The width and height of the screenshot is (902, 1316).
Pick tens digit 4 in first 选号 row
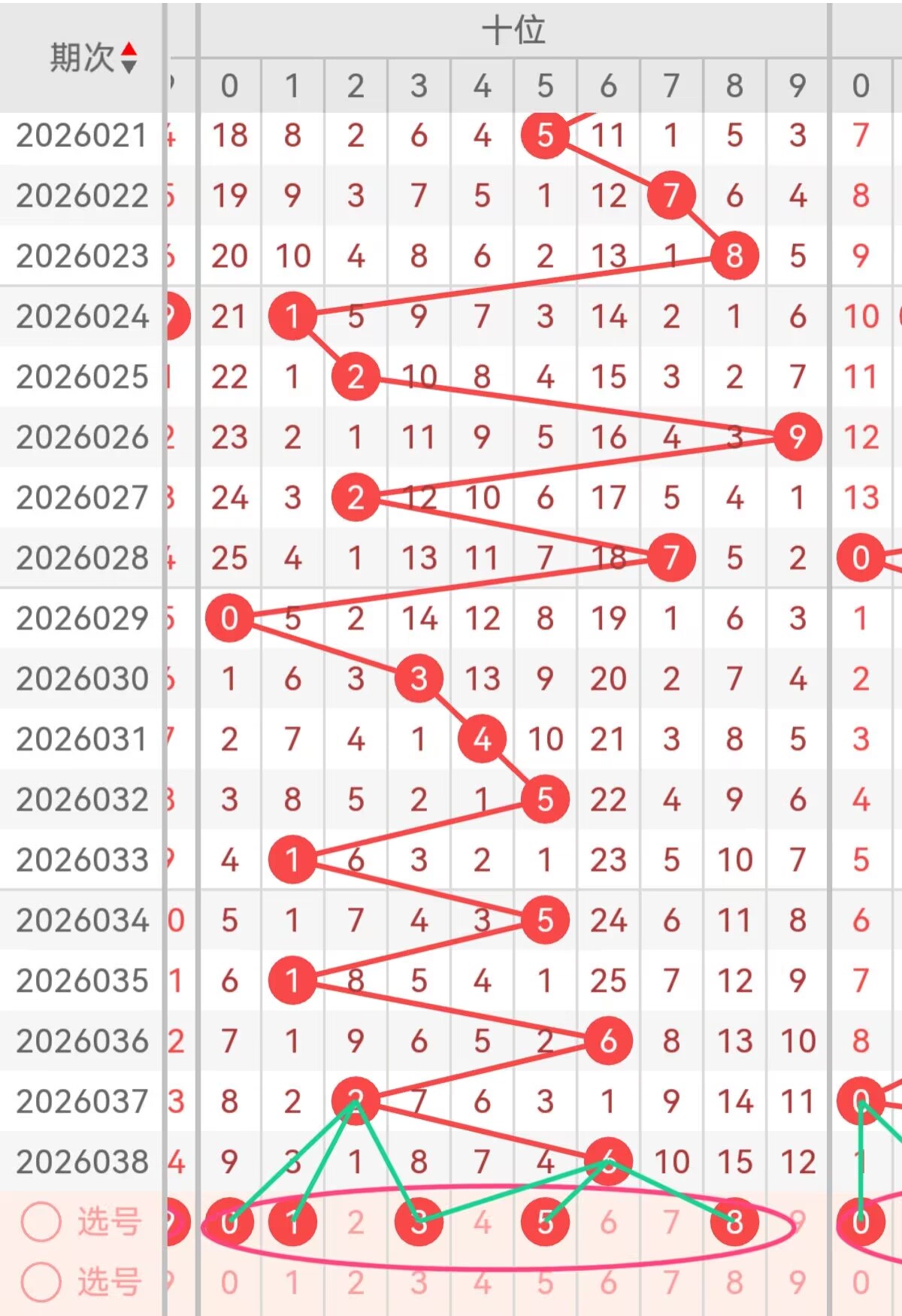(x=482, y=1223)
